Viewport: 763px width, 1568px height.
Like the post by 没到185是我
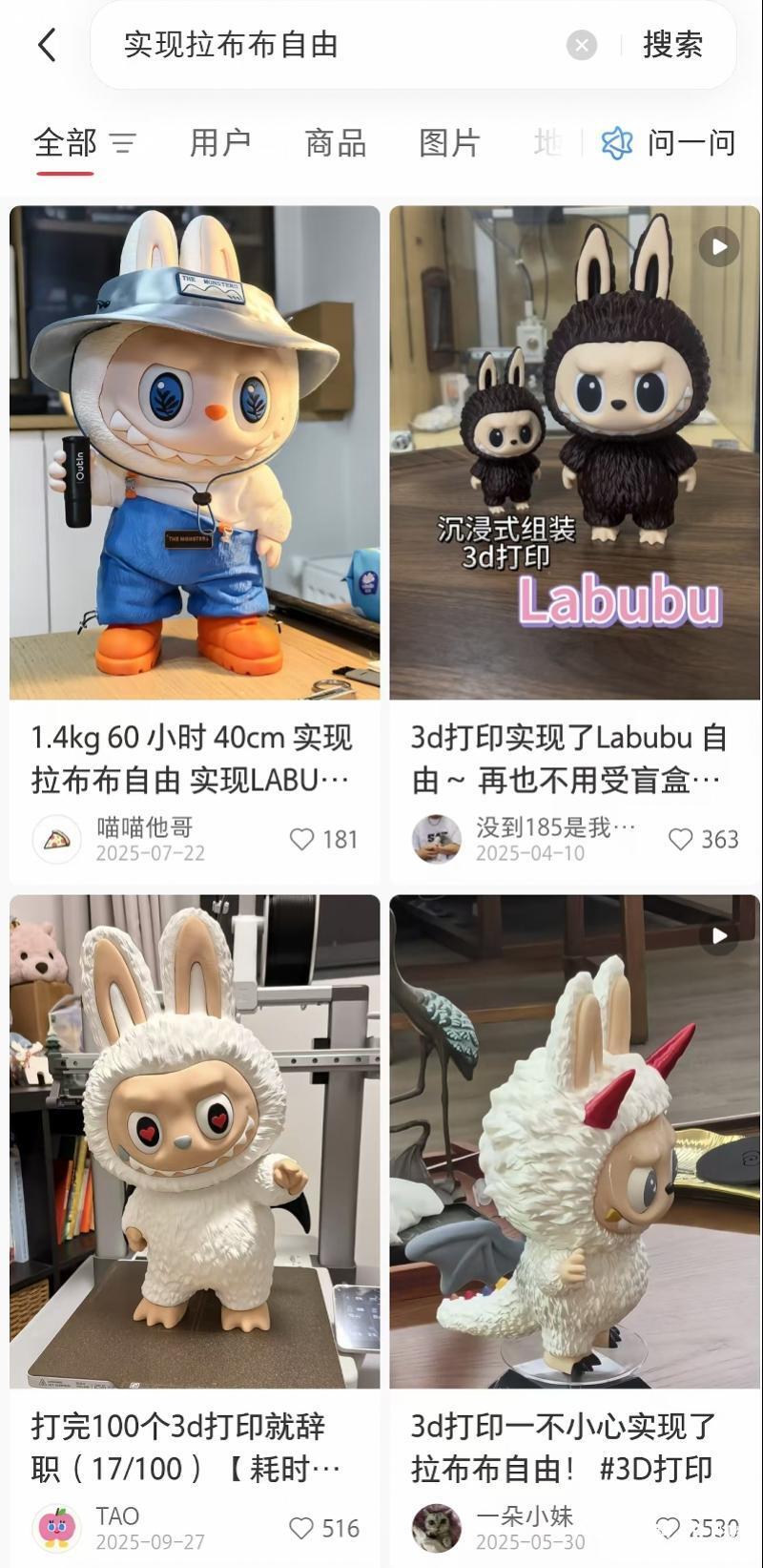(x=680, y=839)
